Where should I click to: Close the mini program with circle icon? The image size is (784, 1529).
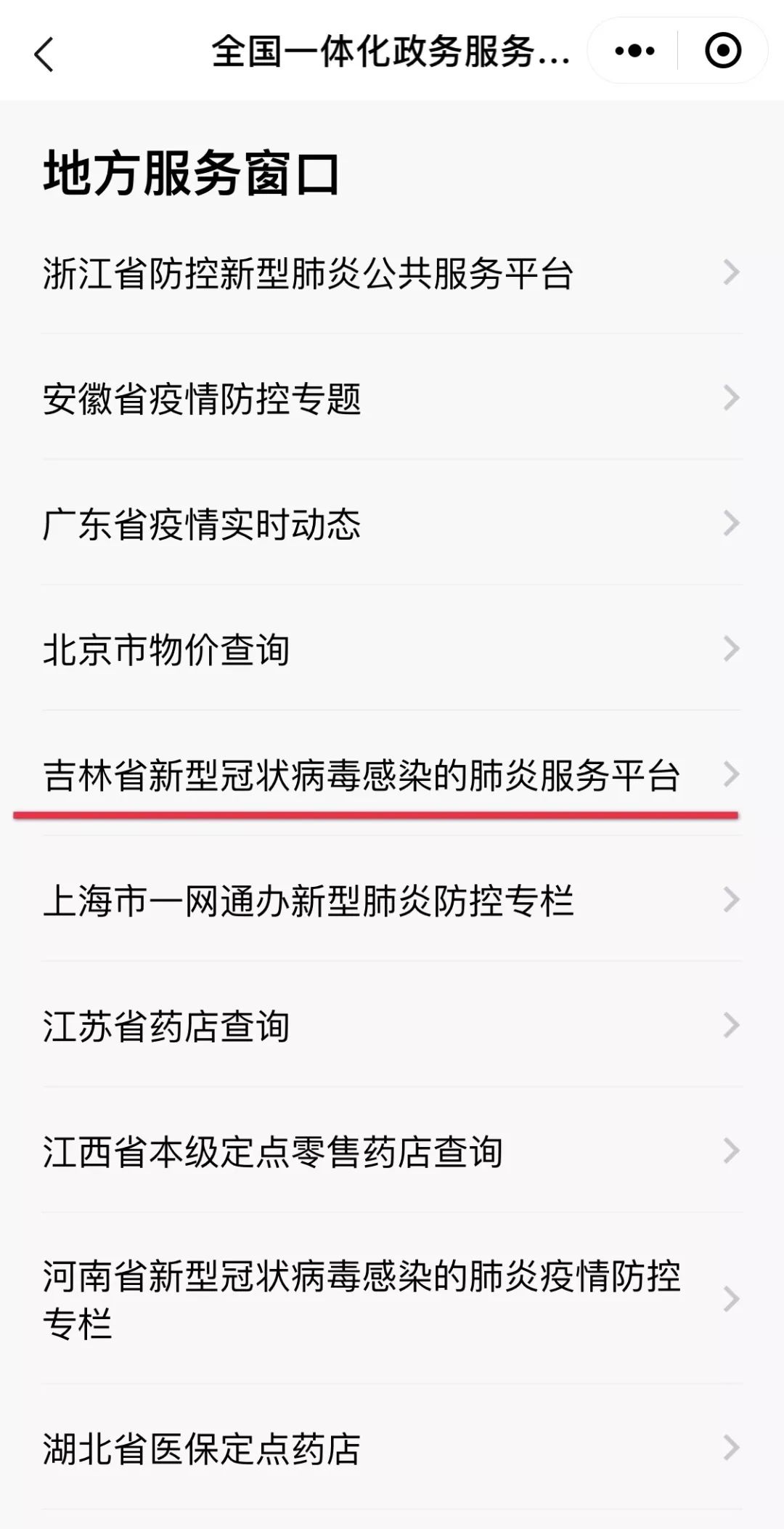coord(723,51)
